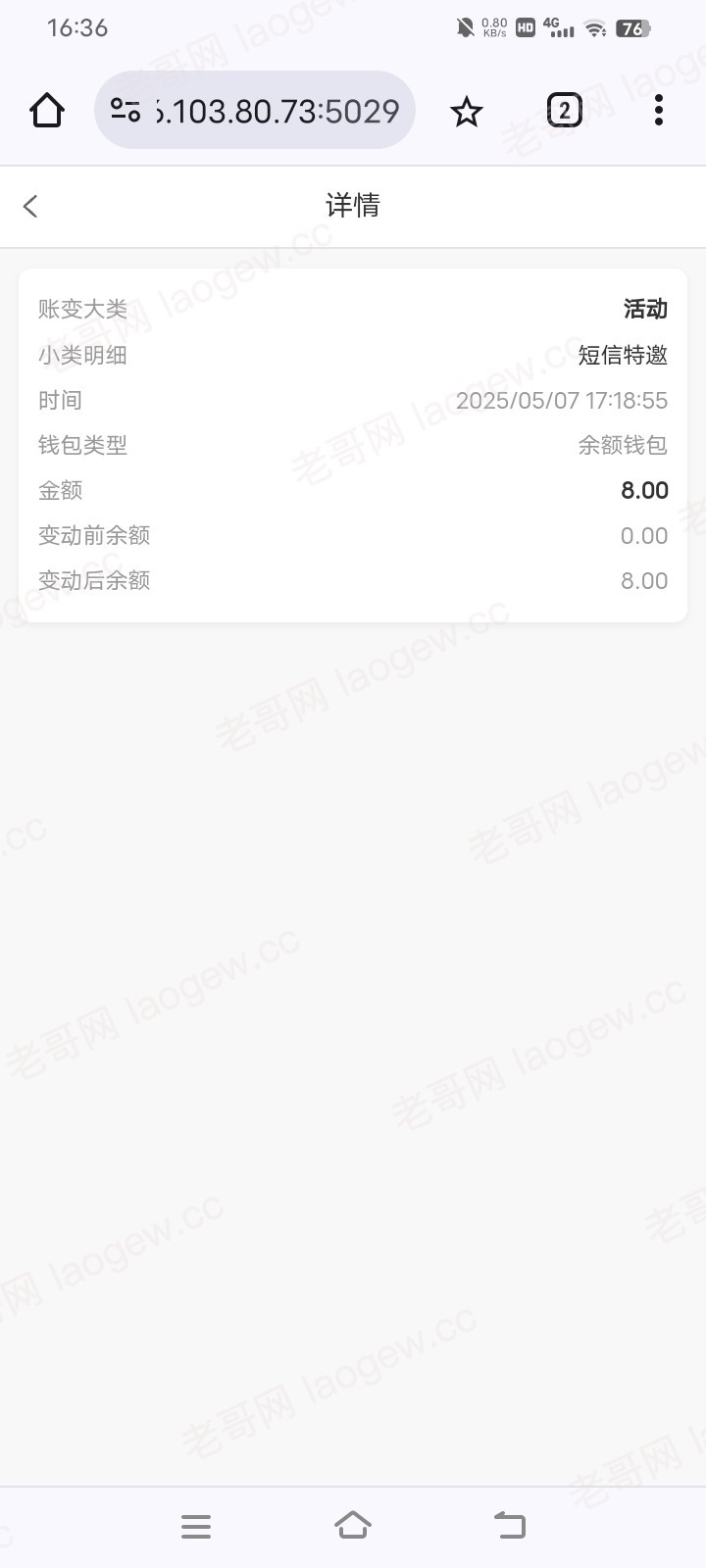Tap the system home button

pos(353,1525)
